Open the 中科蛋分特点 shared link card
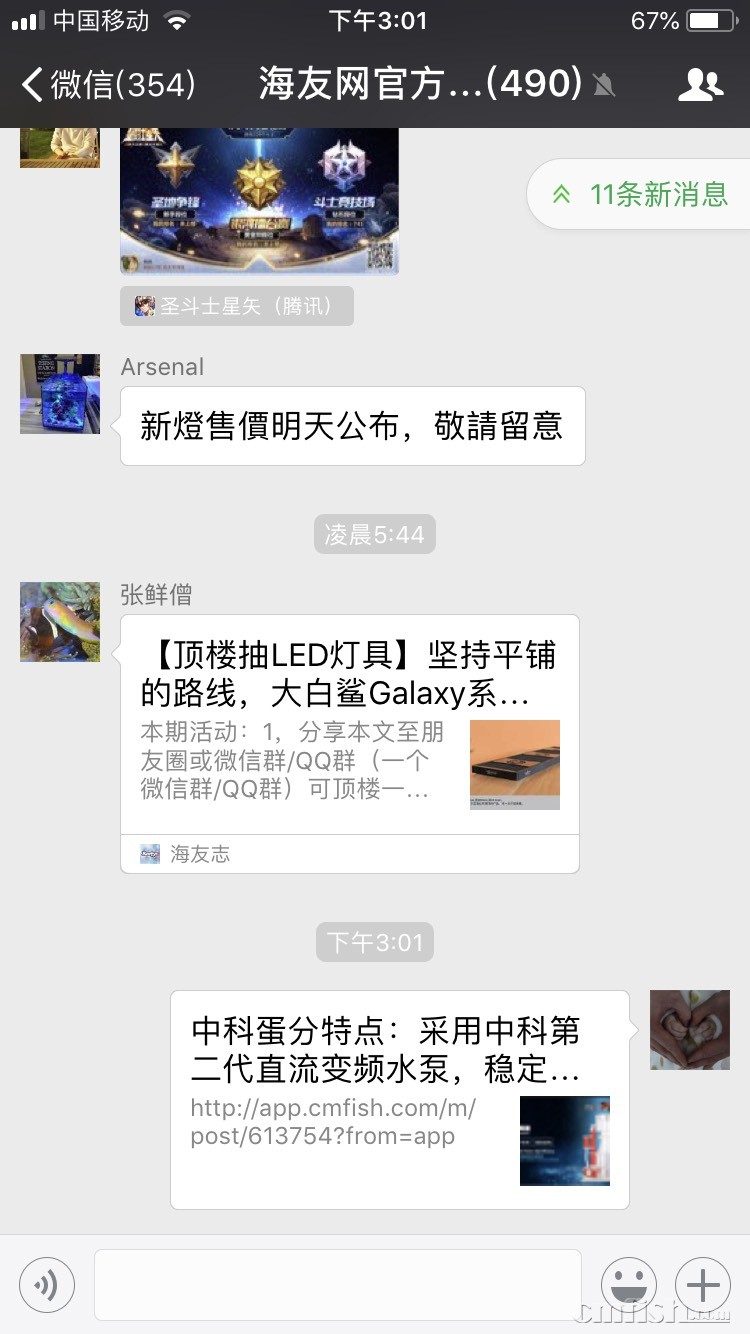 pyautogui.click(x=399, y=1098)
